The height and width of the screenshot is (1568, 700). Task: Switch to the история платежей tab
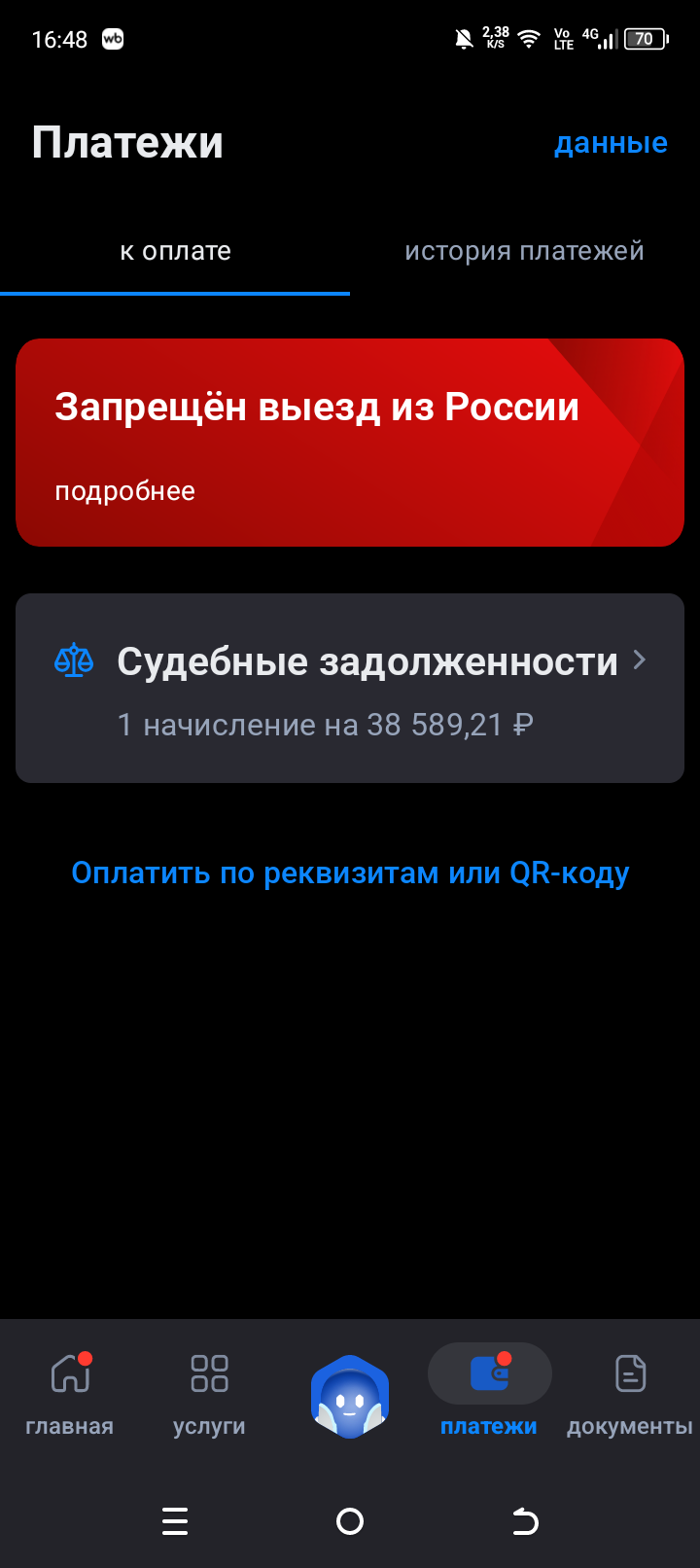pos(524,250)
